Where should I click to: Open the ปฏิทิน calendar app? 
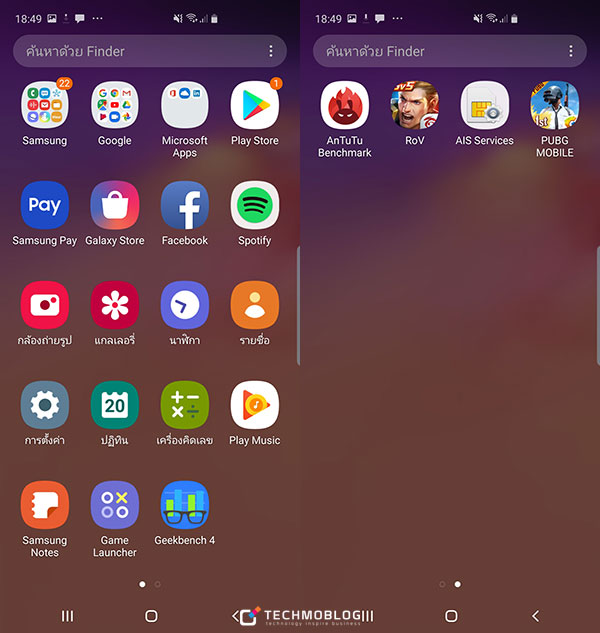tap(115, 405)
